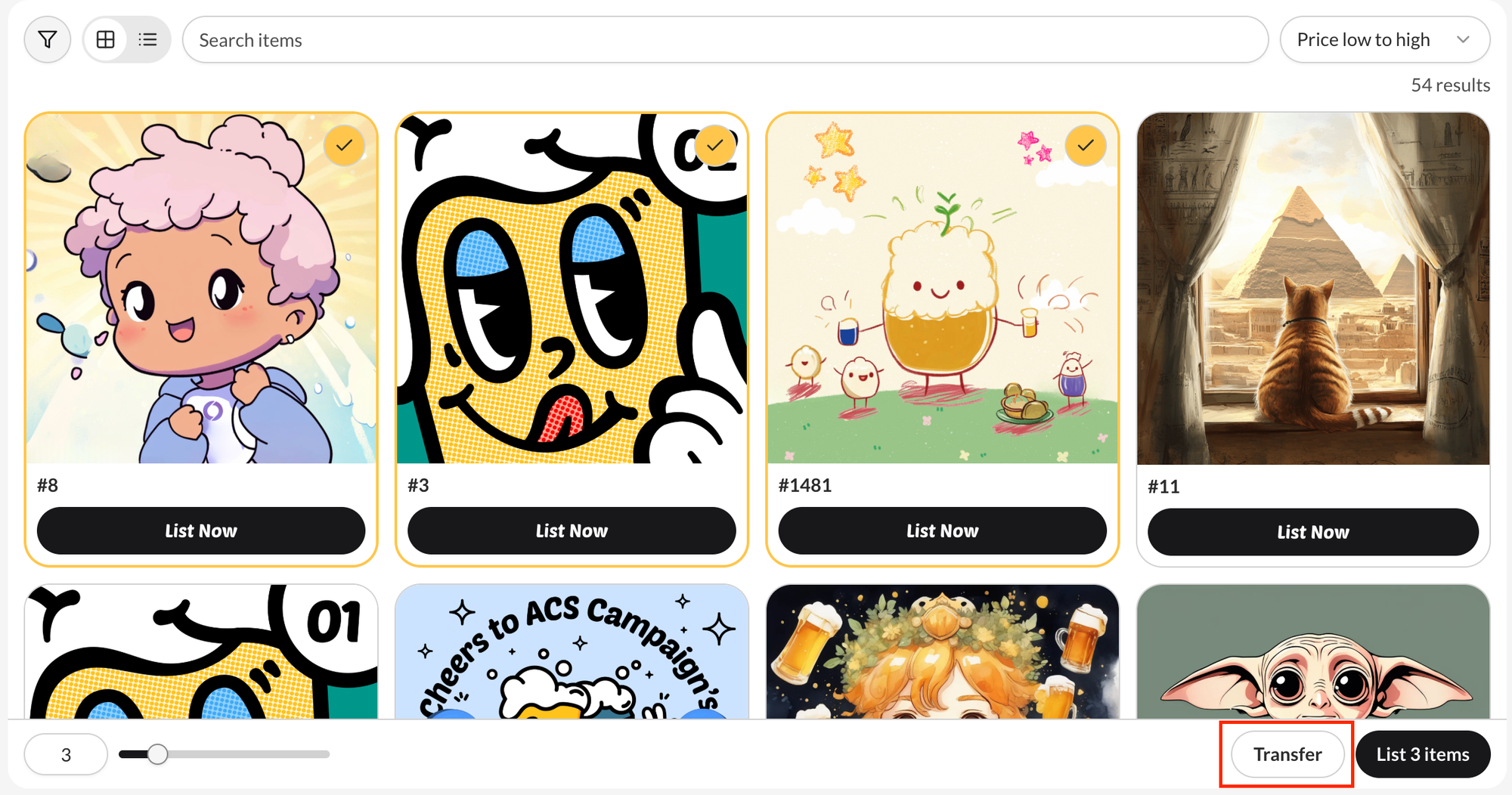1512x795 pixels.
Task: Transfer the selected items
Action: tap(1287, 754)
